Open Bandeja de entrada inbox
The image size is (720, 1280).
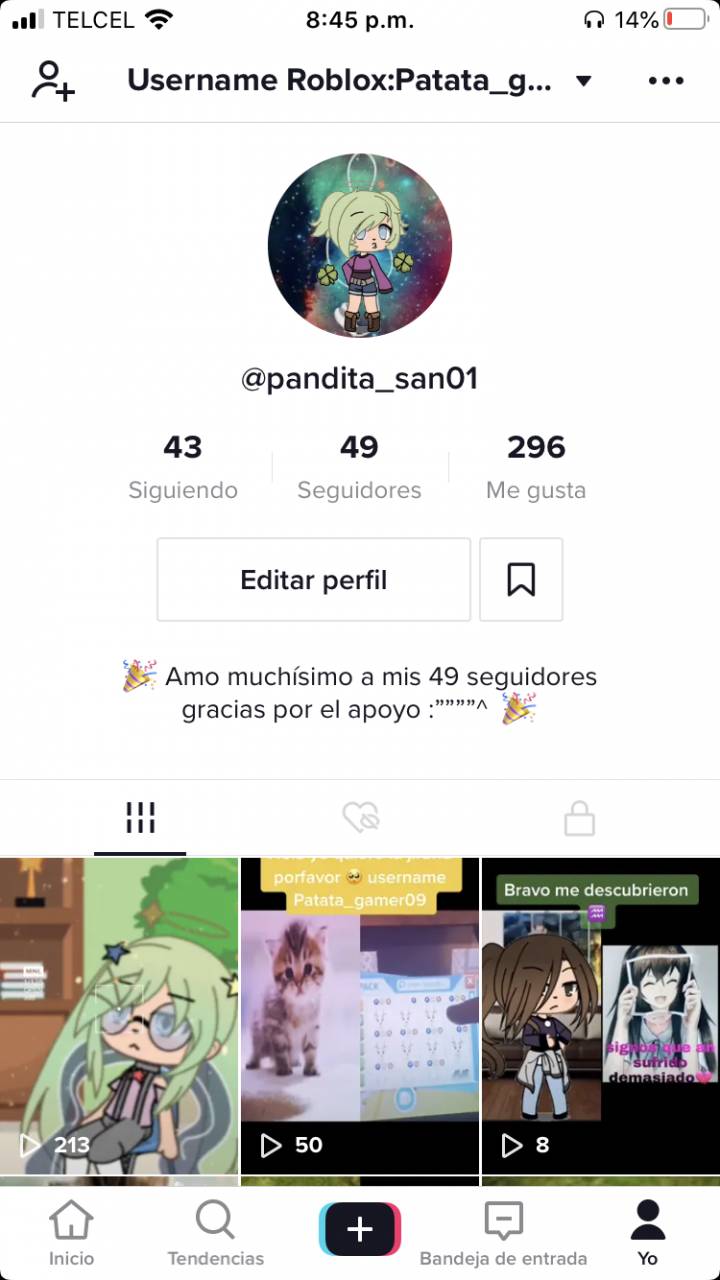(503, 1233)
